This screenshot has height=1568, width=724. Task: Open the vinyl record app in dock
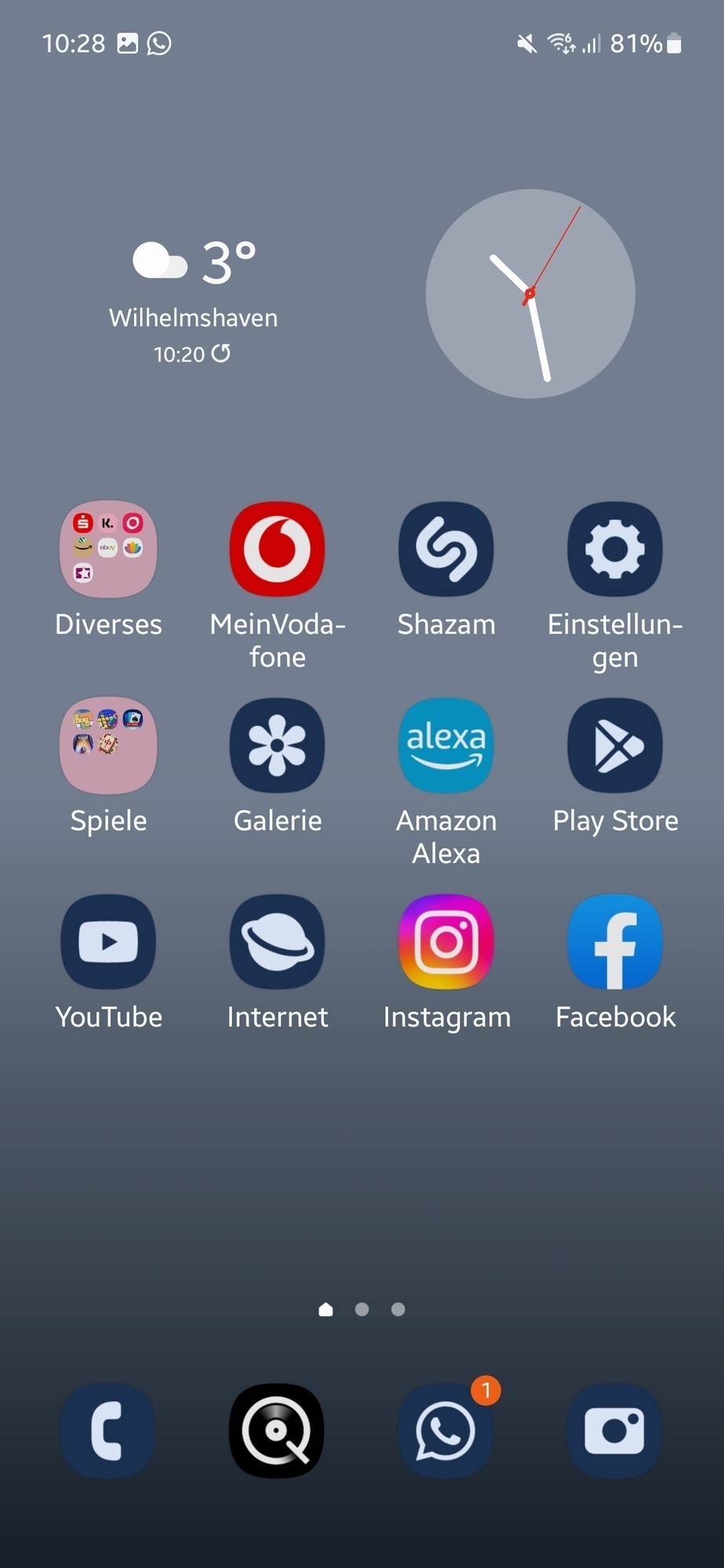(277, 1431)
